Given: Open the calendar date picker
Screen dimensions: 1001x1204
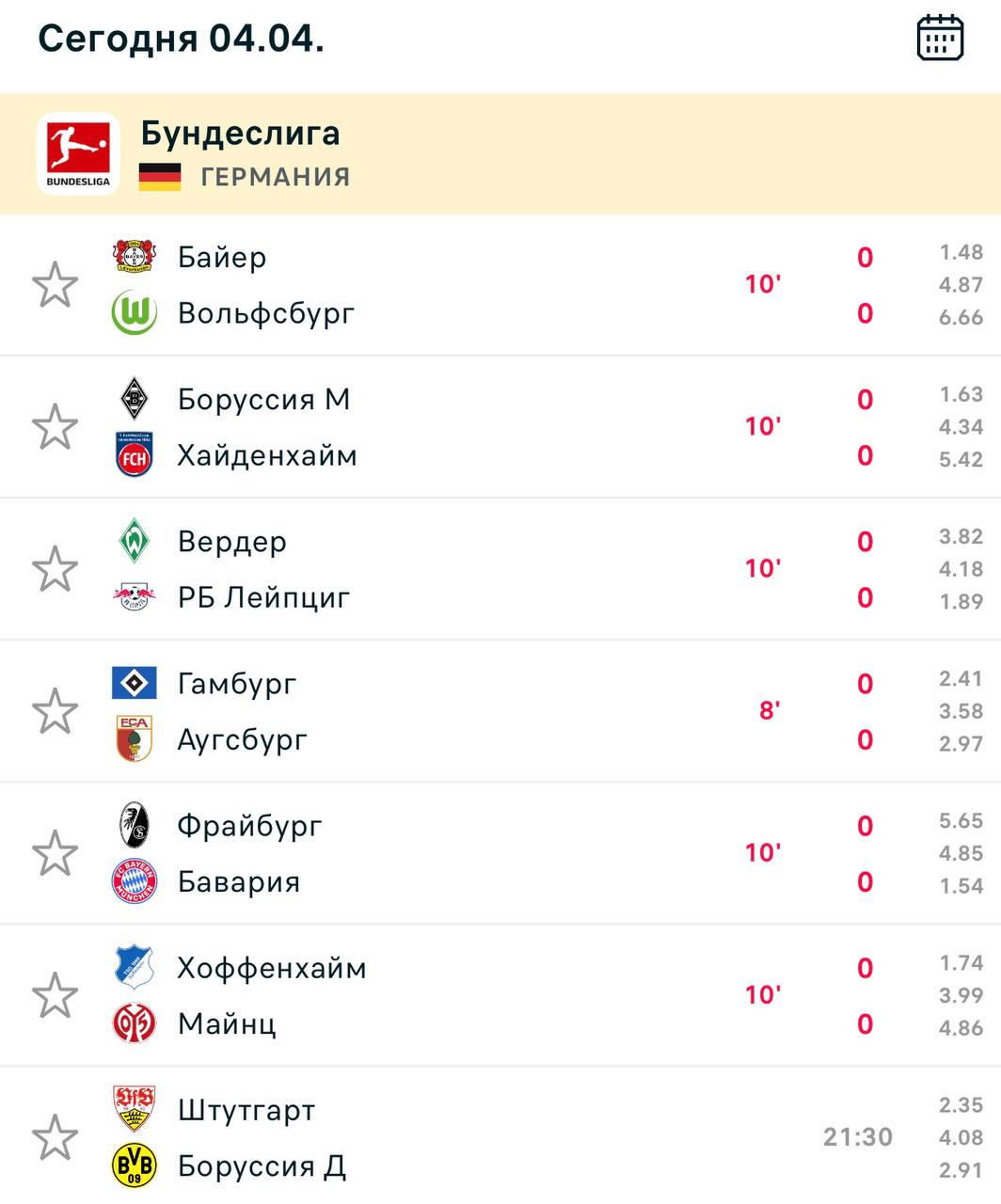Looking at the screenshot, I should 940,39.
